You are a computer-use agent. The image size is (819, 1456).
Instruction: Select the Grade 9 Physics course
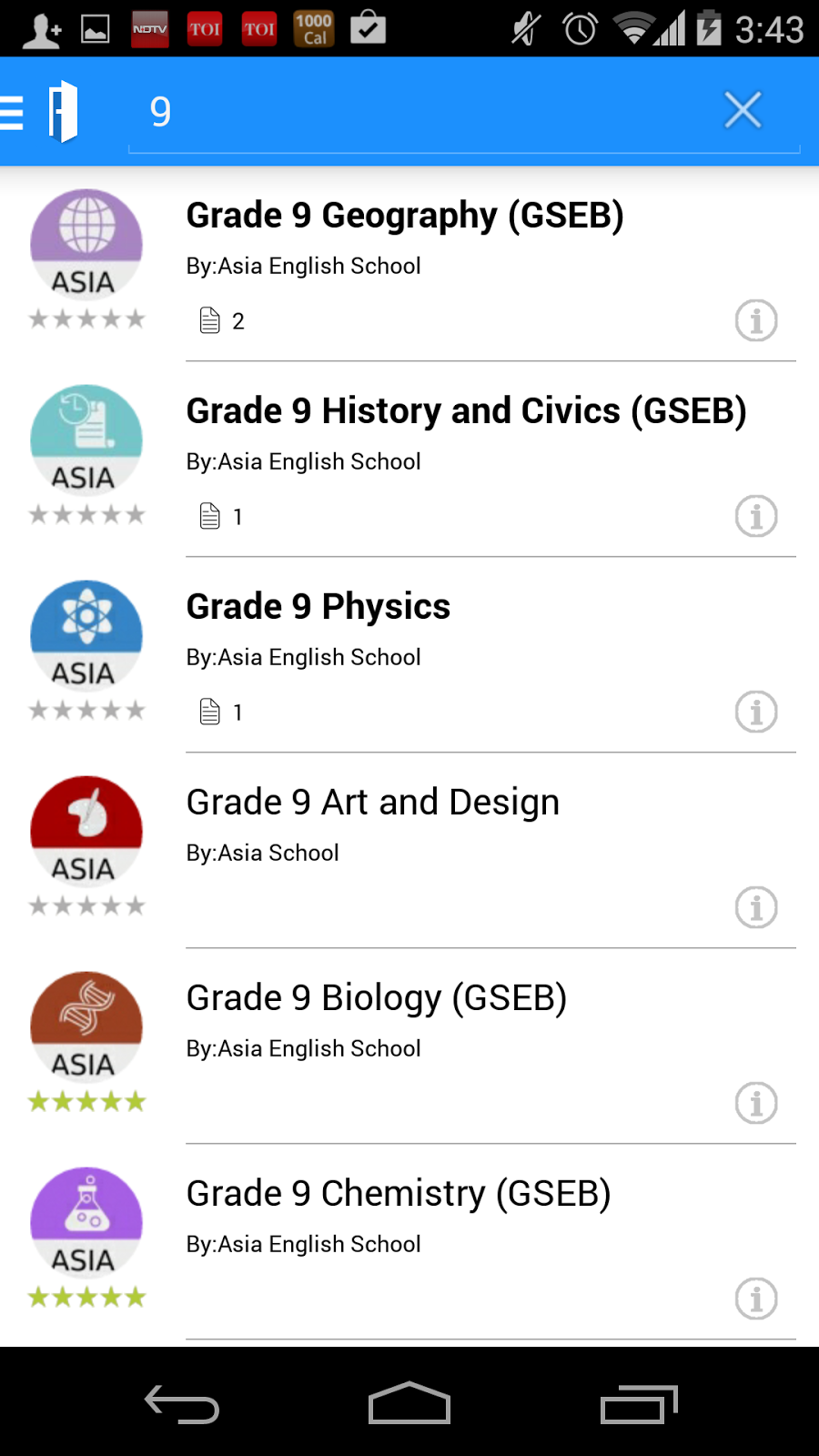click(x=318, y=608)
